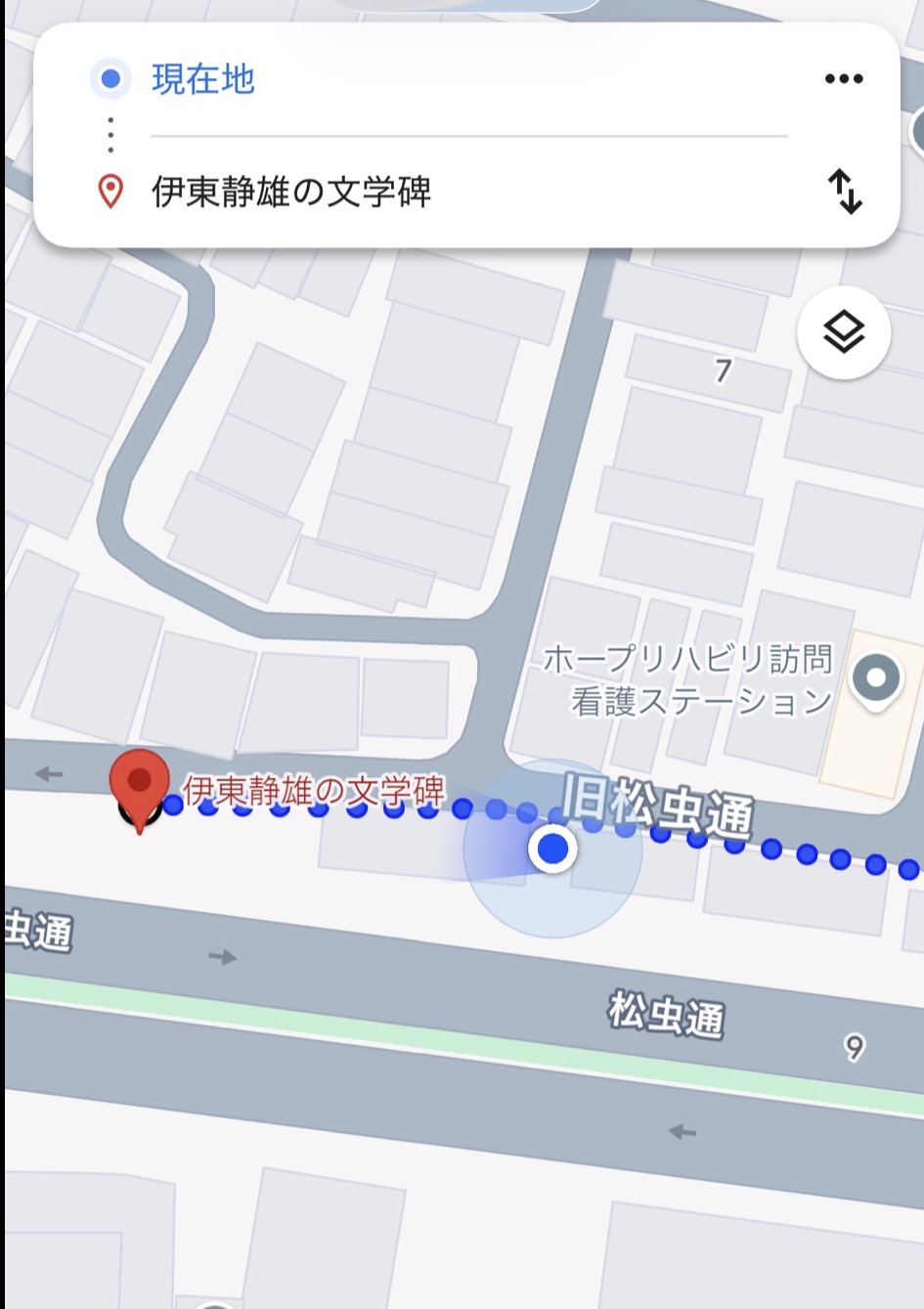Open the ホープリハビリ訪問看護ステーション place marker

[875, 678]
